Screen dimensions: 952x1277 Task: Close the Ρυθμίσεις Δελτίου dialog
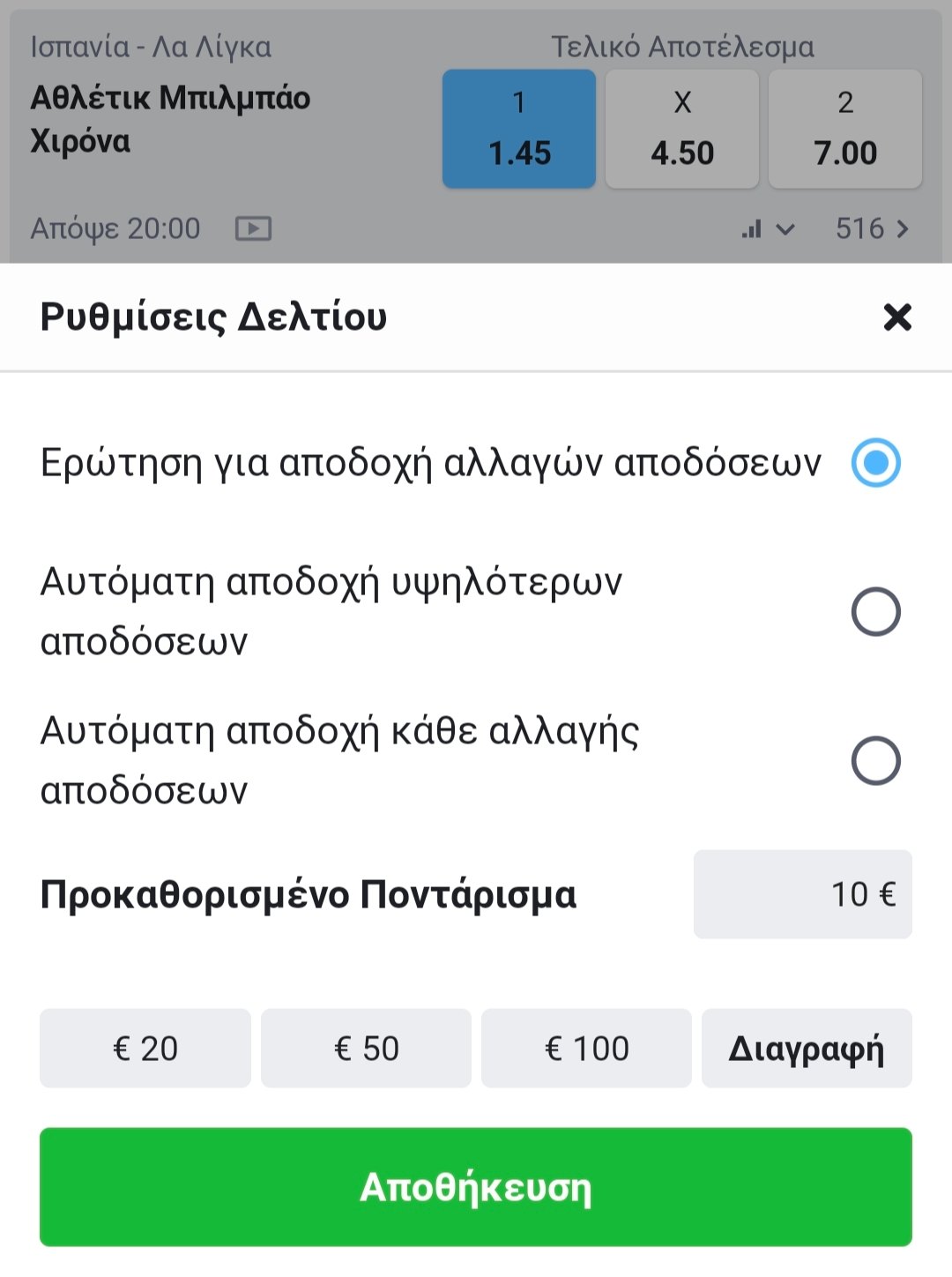point(896,317)
